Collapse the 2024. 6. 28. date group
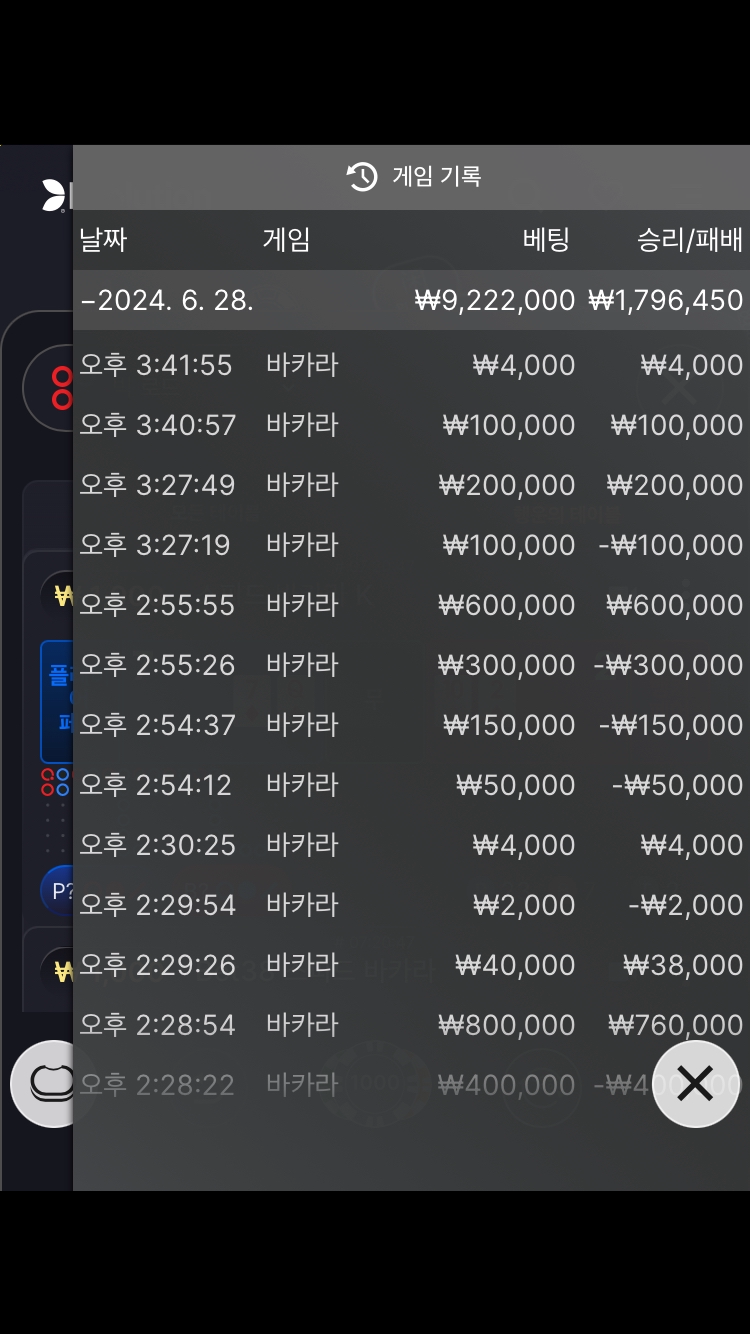 coord(411,300)
